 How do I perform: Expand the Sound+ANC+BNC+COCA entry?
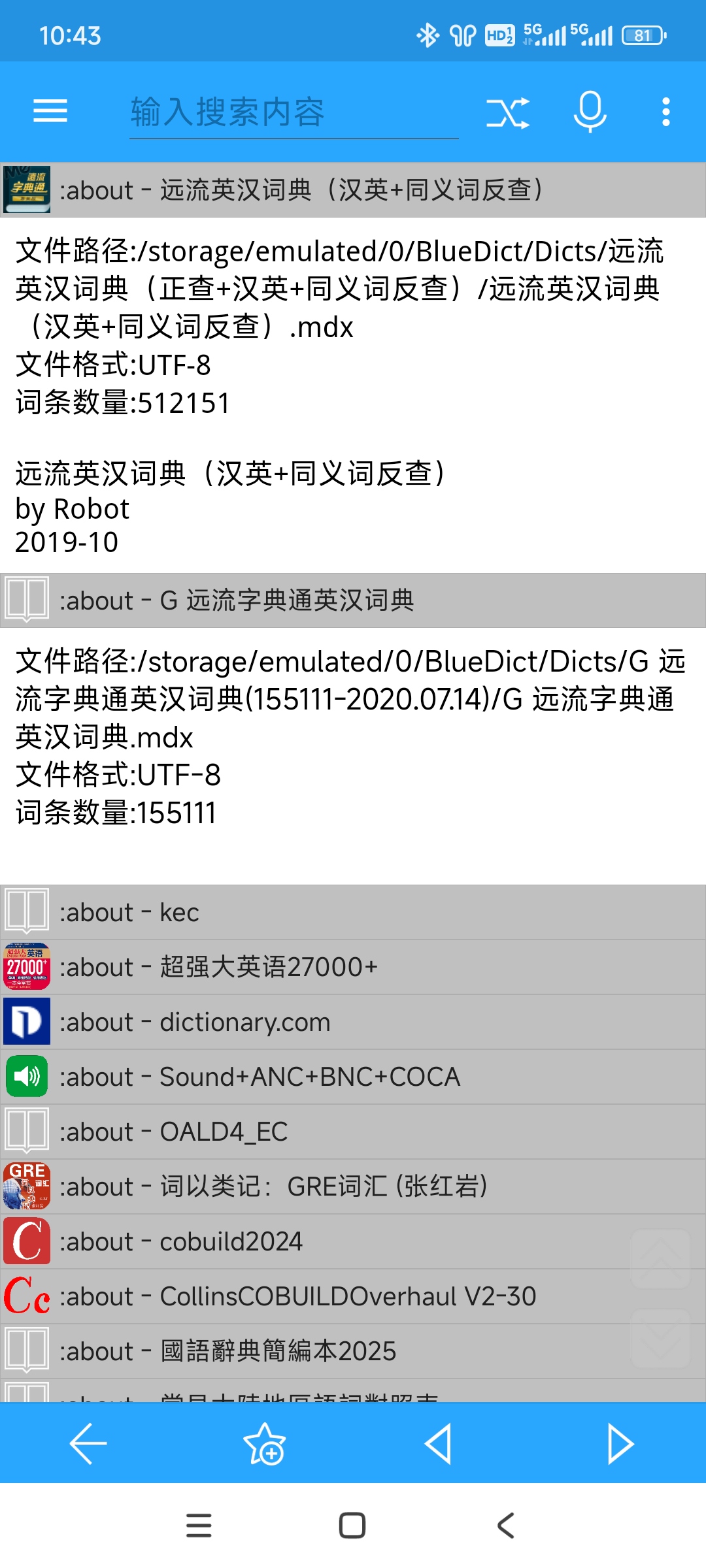pyautogui.click(x=353, y=1077)
